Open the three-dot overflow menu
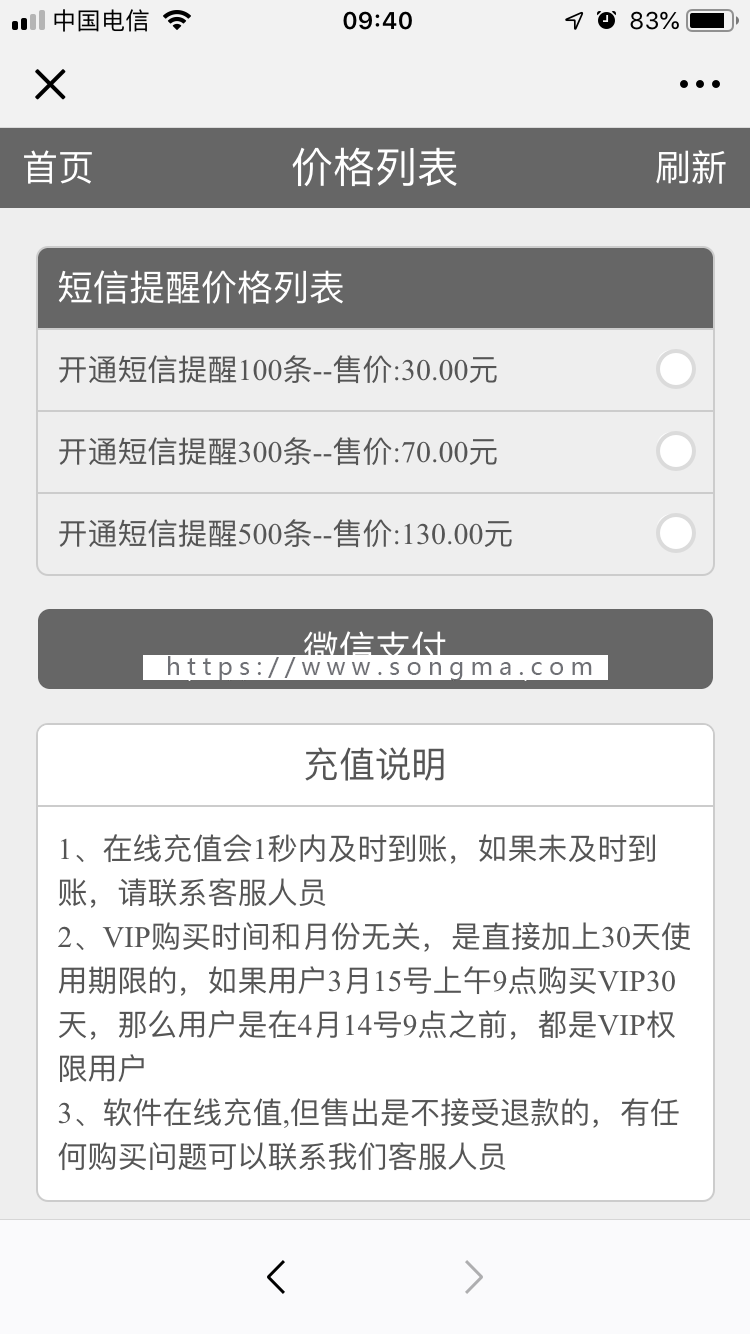 pos(699,85)
